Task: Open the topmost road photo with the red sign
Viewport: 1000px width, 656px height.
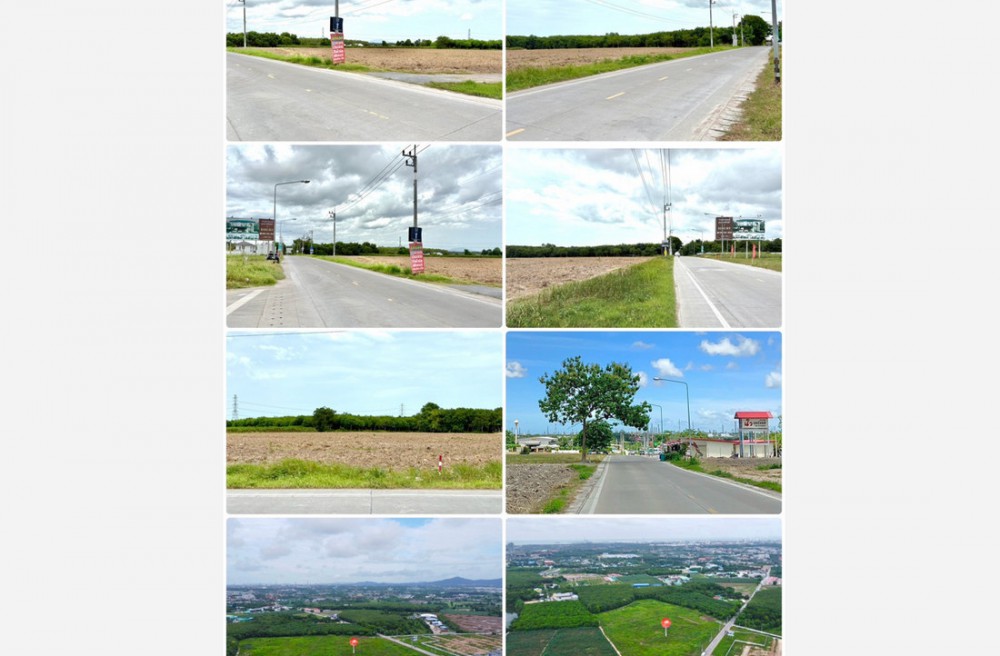Action: point(364,70)
